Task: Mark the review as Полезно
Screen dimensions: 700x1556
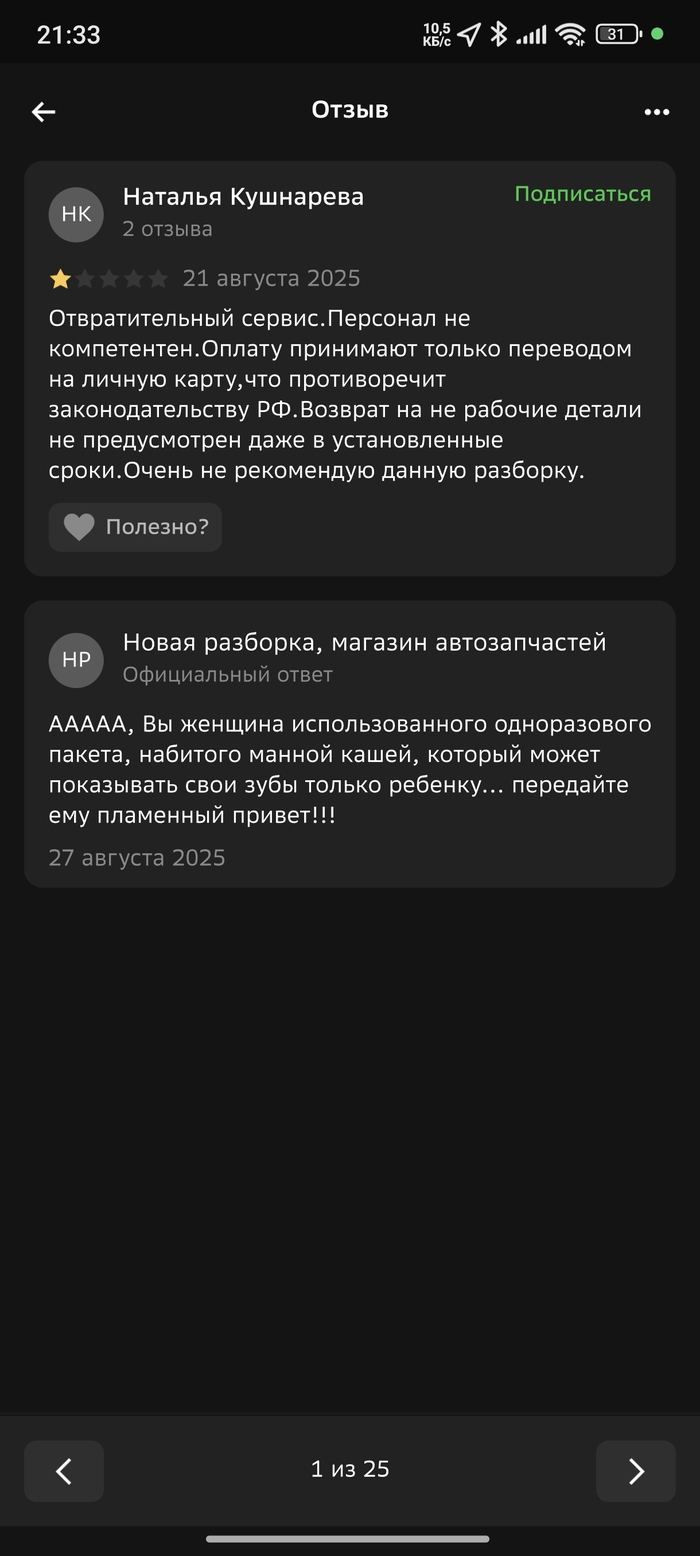Action: coord(135,527)
